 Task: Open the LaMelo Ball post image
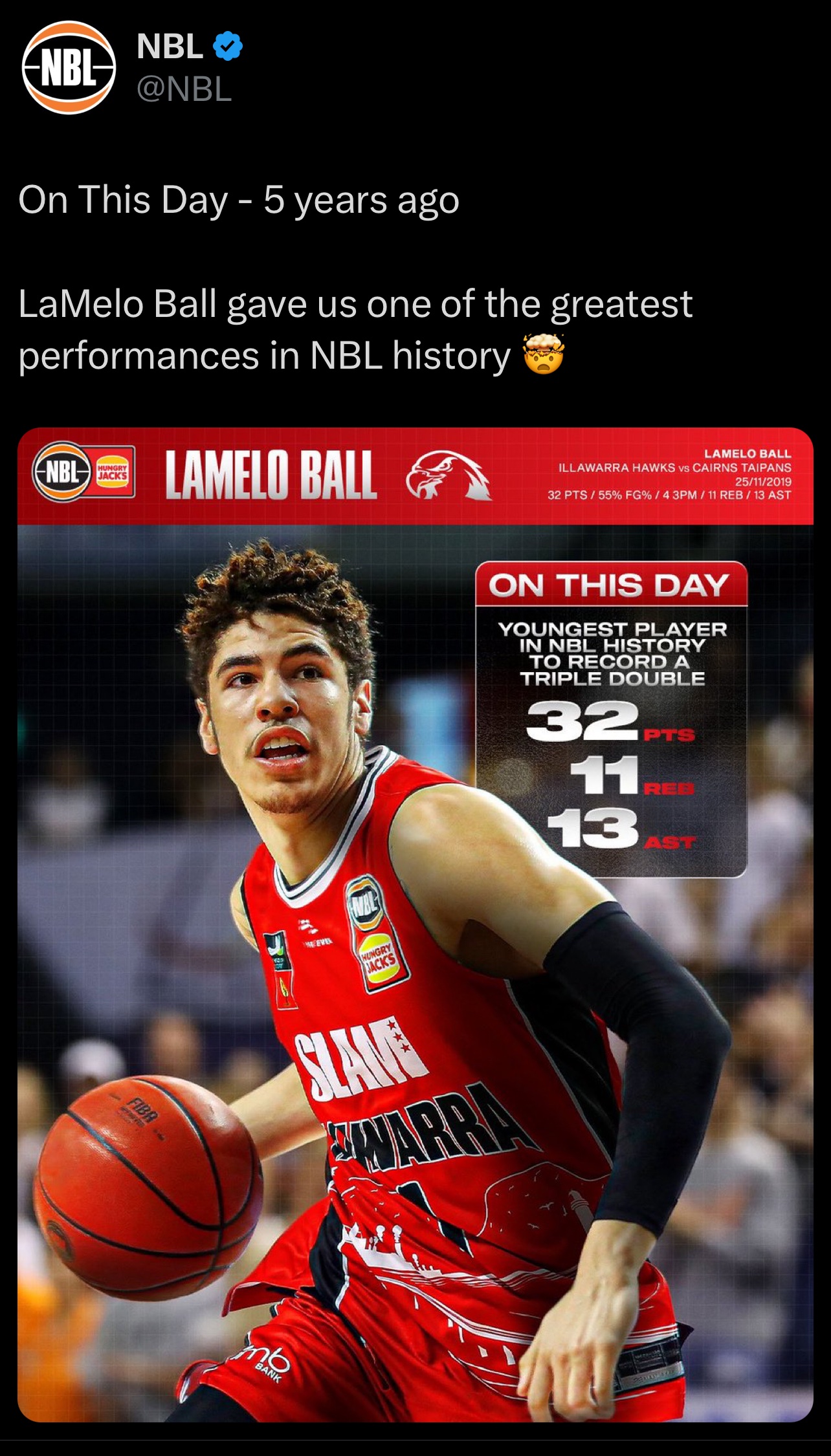[x=415, y=925]
